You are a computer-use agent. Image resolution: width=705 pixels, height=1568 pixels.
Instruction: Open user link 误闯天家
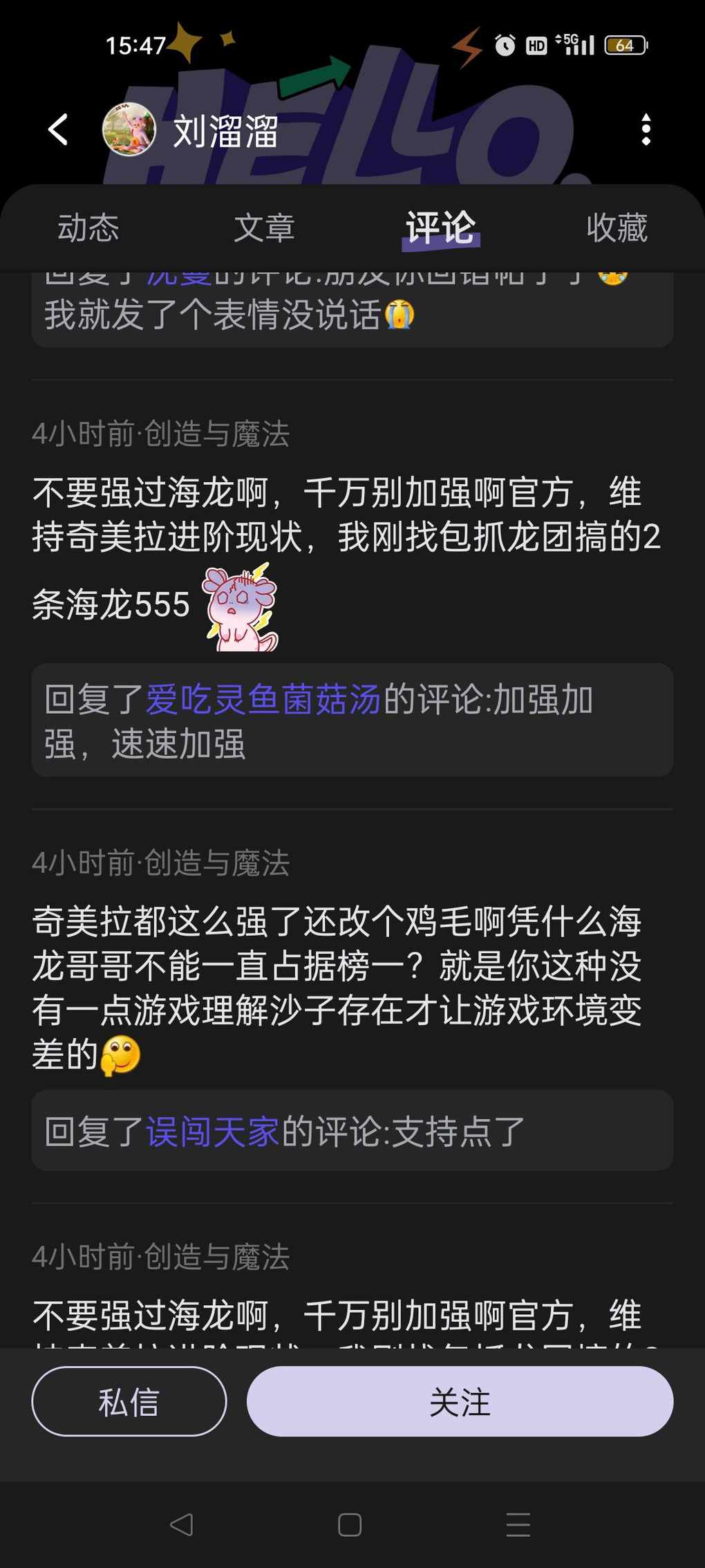coord(212,1132)
